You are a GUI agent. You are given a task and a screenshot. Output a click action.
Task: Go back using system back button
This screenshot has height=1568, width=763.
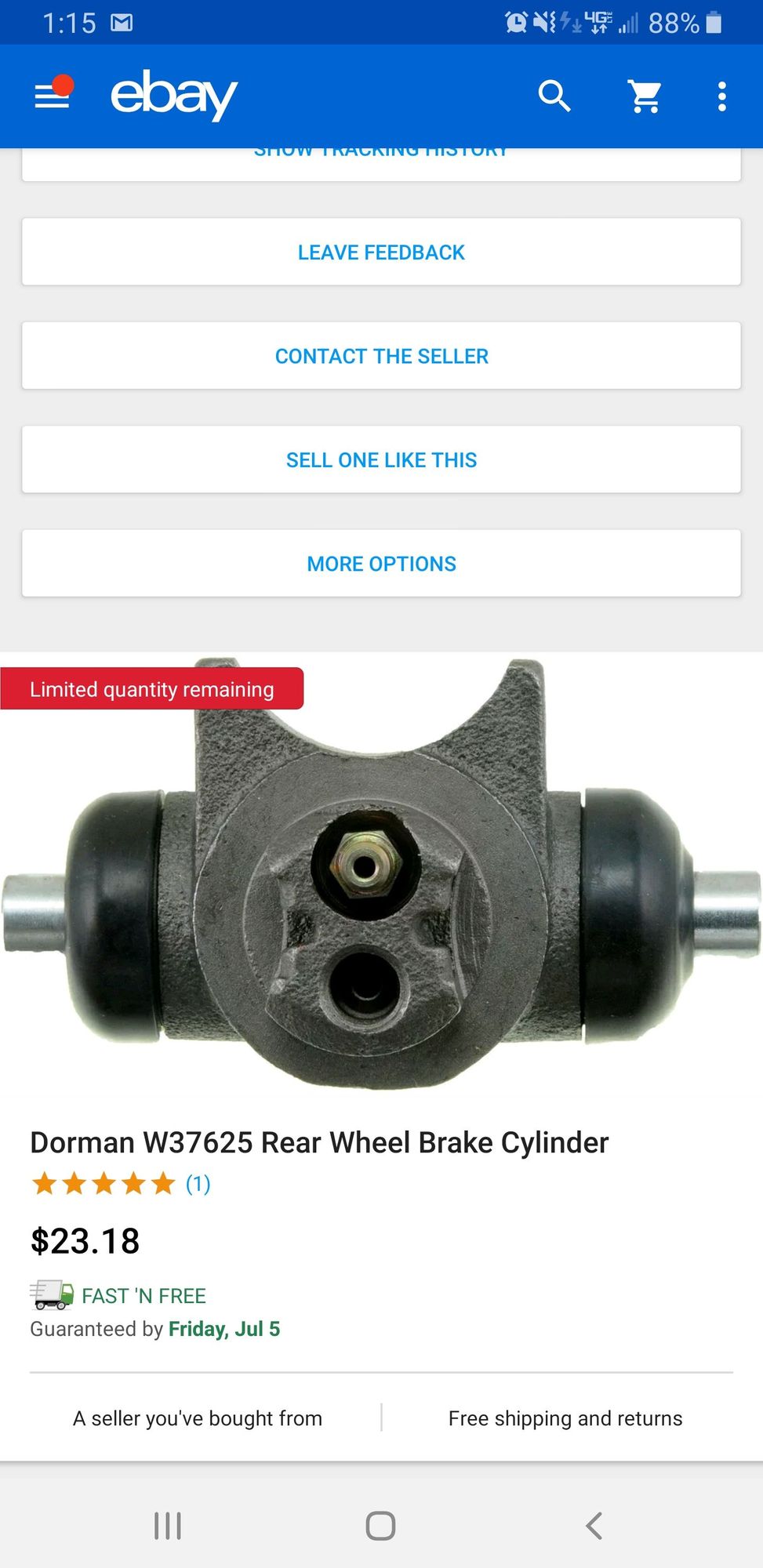594,1526
